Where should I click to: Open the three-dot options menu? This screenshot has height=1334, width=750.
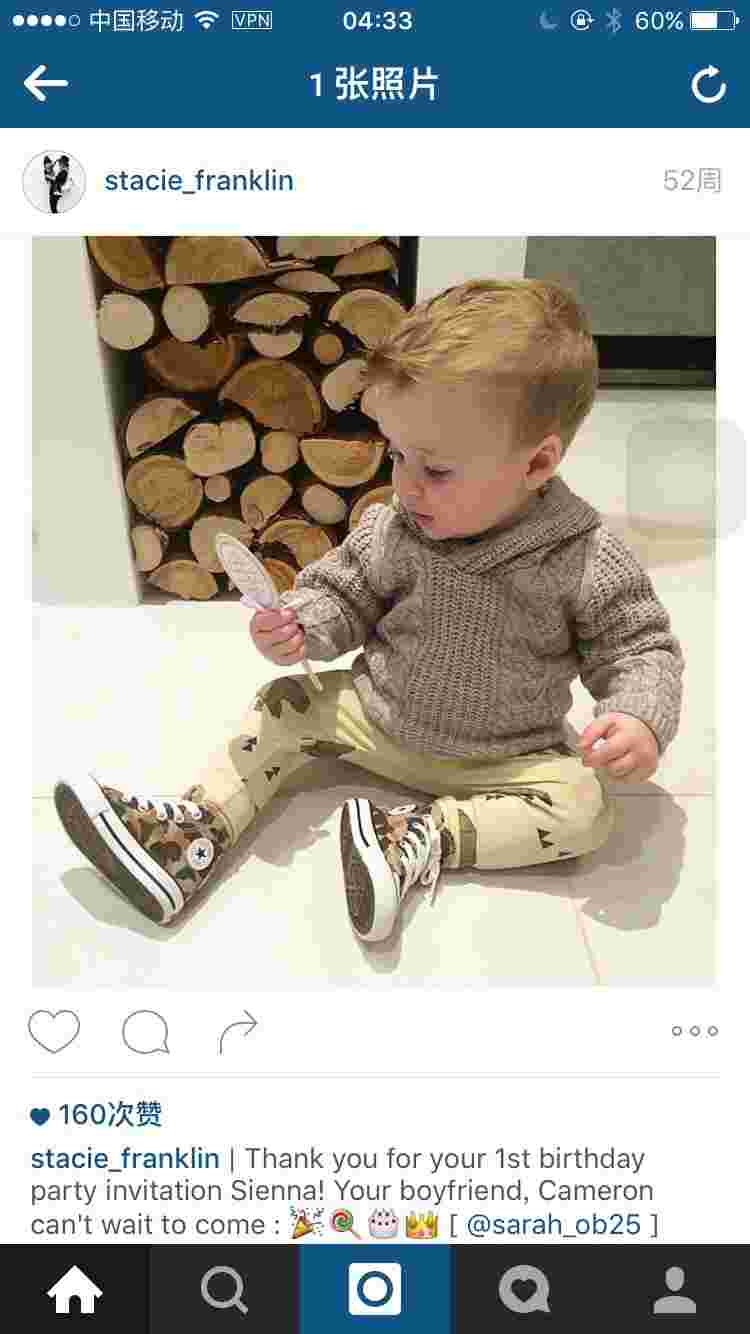pyautogui.click(x=694, y=1031)
